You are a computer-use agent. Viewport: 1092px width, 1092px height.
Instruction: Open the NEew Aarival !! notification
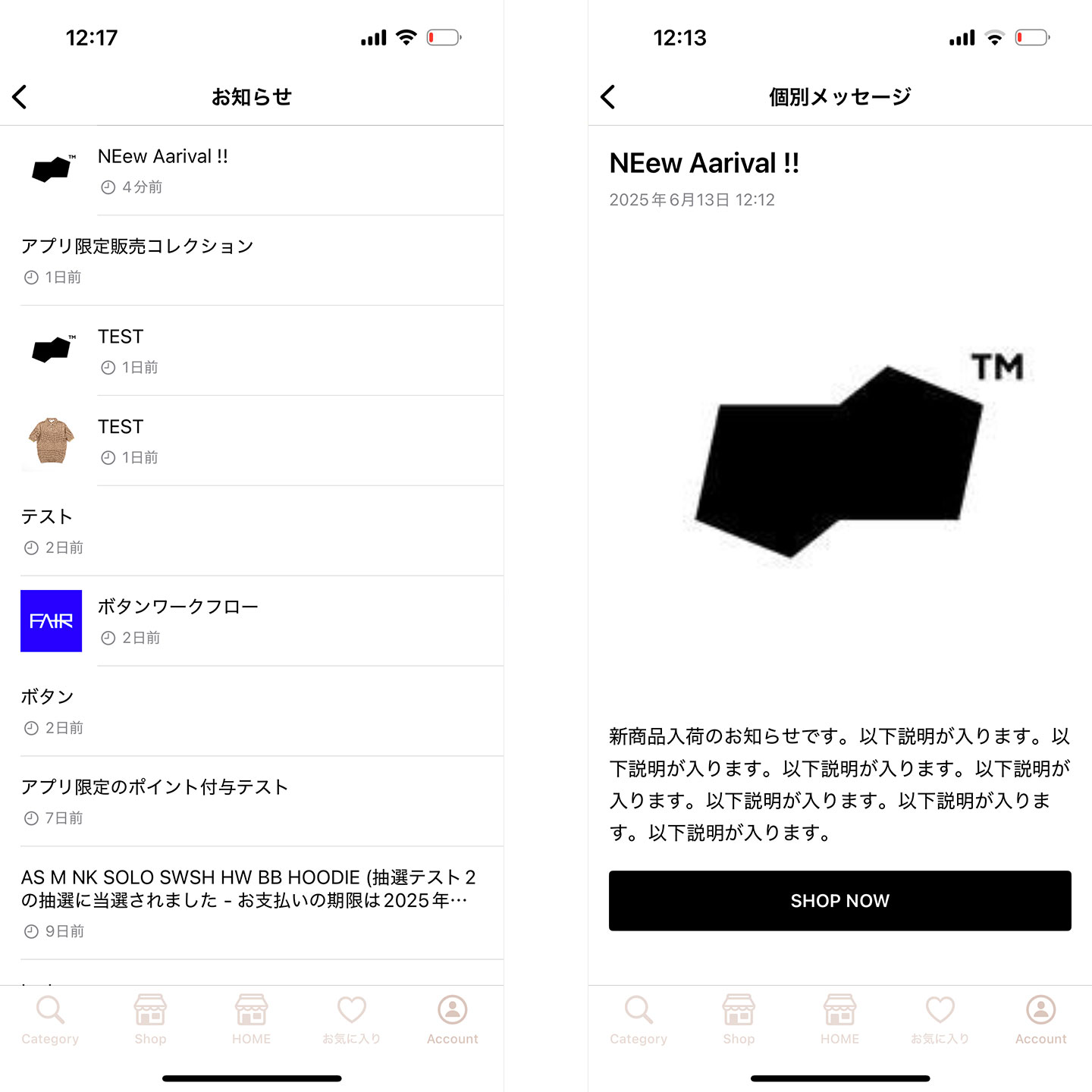[x=250, y=171]
